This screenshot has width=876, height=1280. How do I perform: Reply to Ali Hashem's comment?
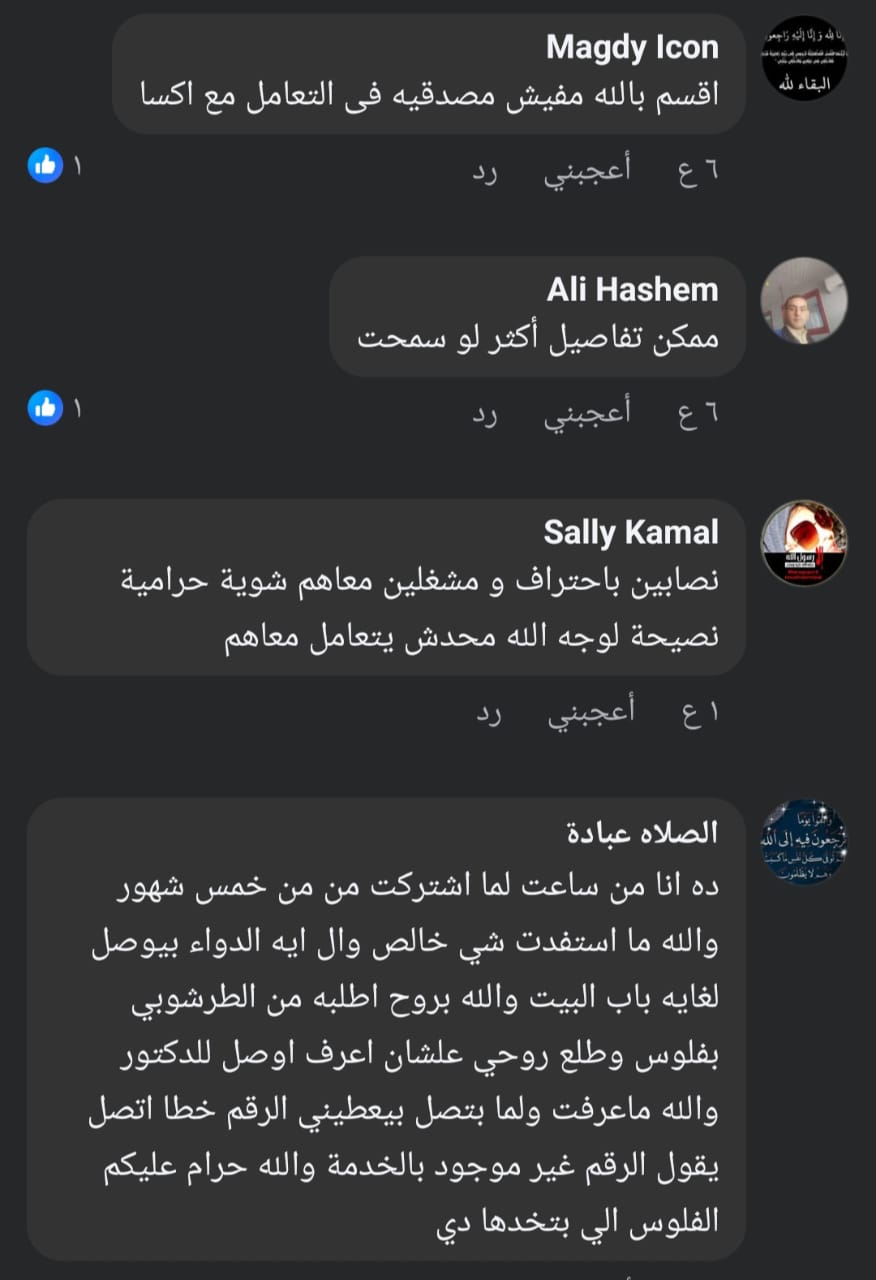point(485,411)
